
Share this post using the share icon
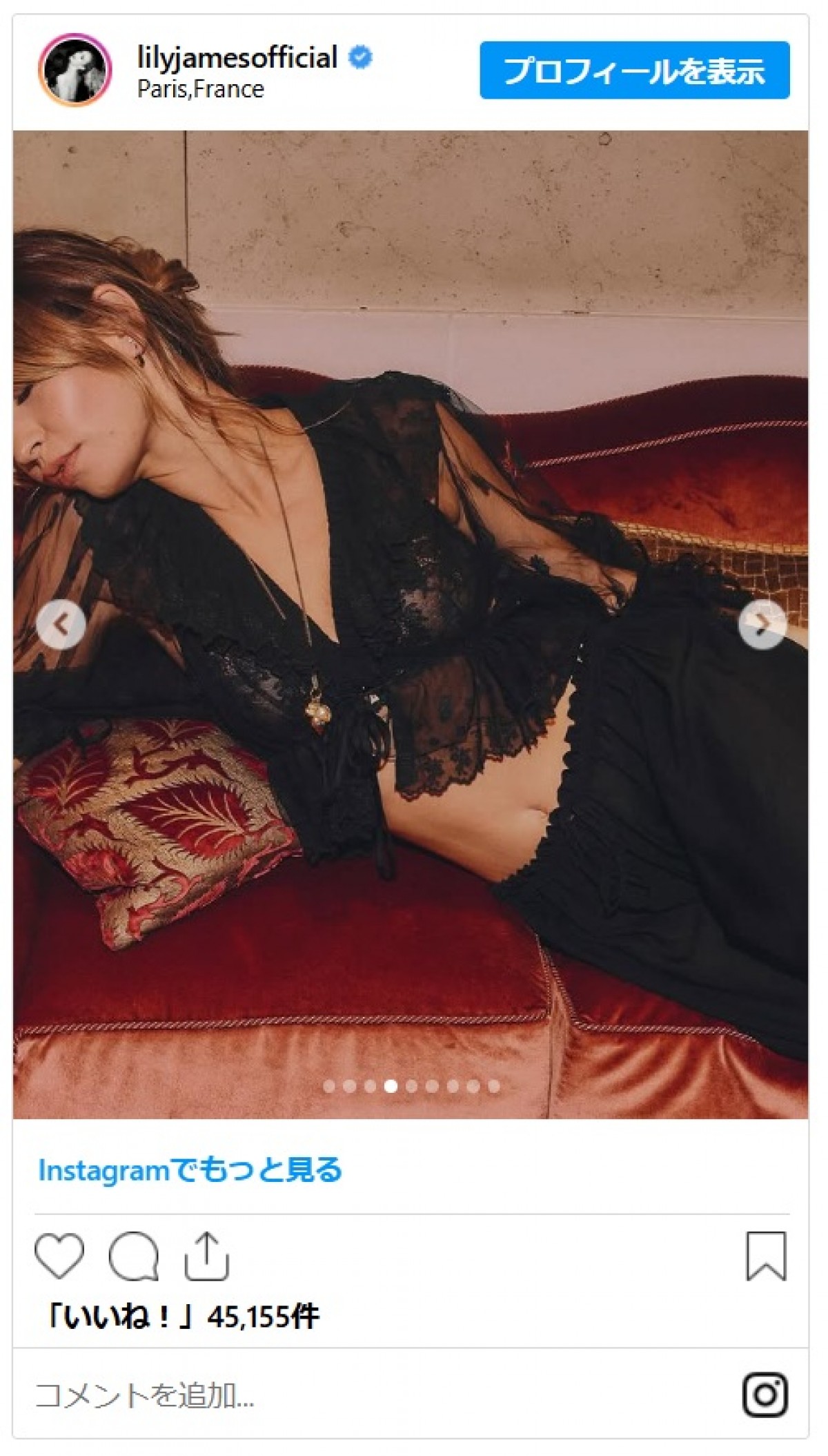[206, 1255]
